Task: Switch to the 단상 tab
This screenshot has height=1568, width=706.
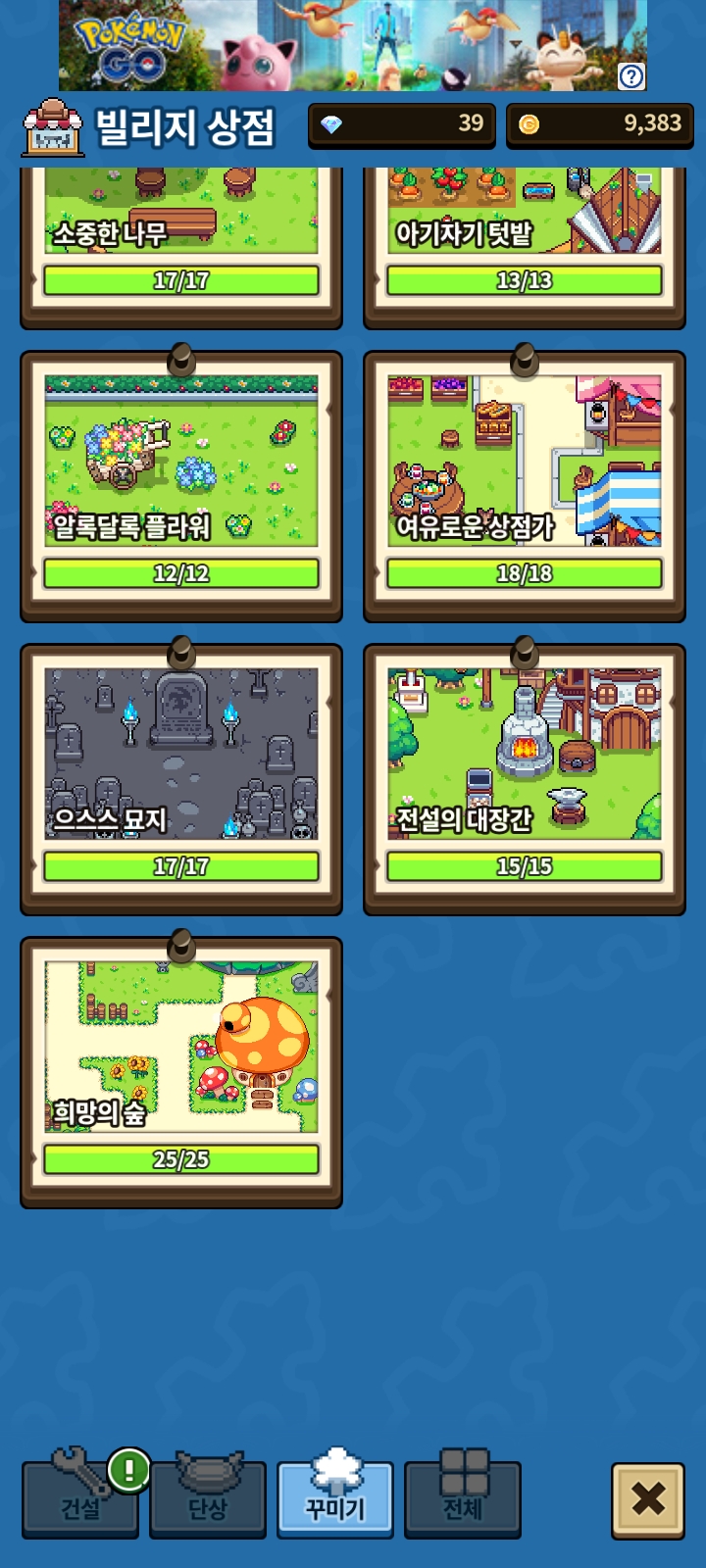Action: point(208,1499)
